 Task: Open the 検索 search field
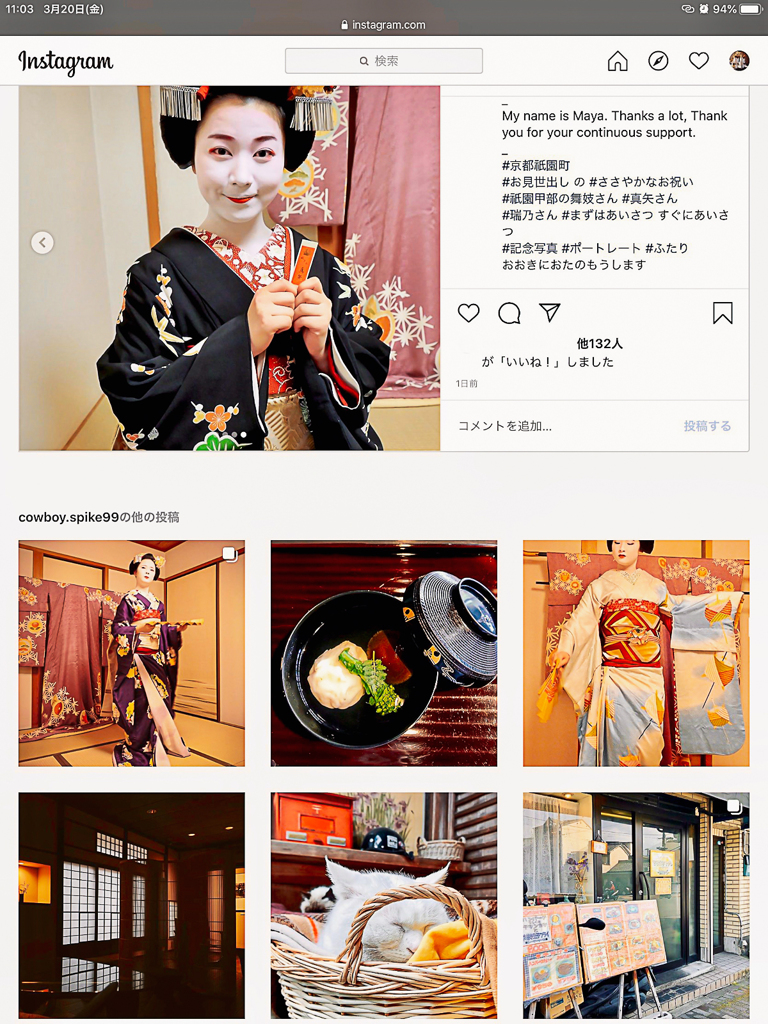pos(384,61)
